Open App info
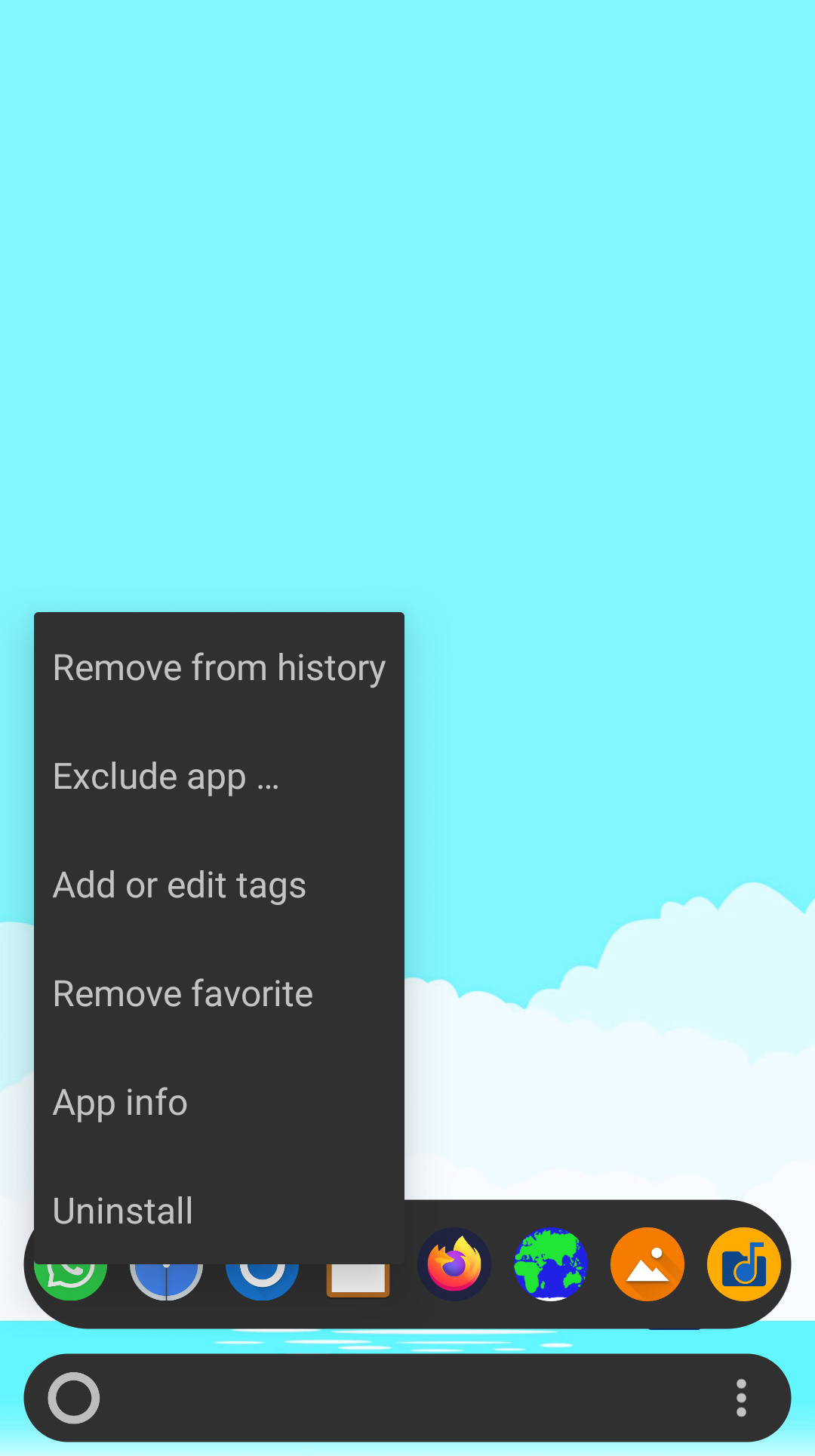Image resolution: width=815 pixels, height=1456 pixels. point(219,1103)
